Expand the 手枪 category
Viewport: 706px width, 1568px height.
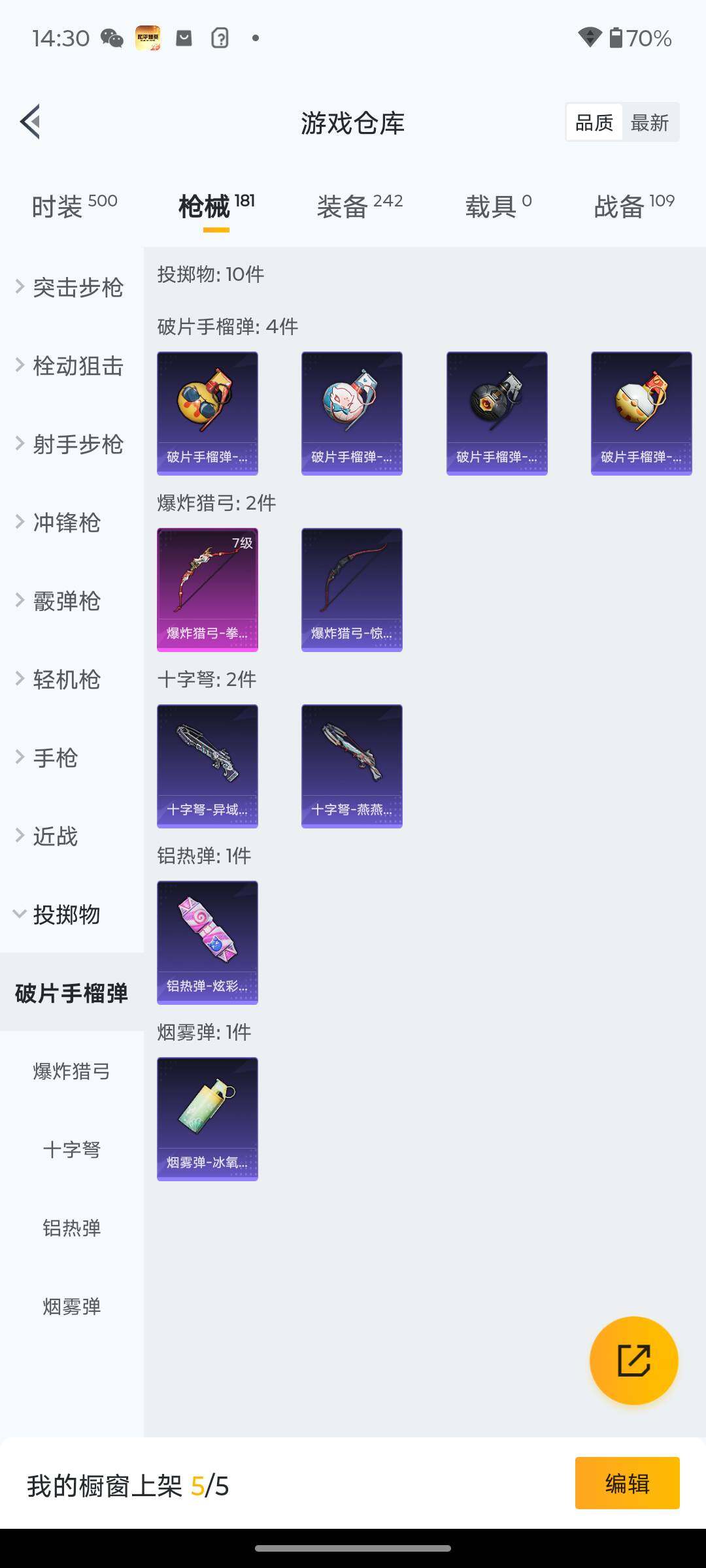56,758
